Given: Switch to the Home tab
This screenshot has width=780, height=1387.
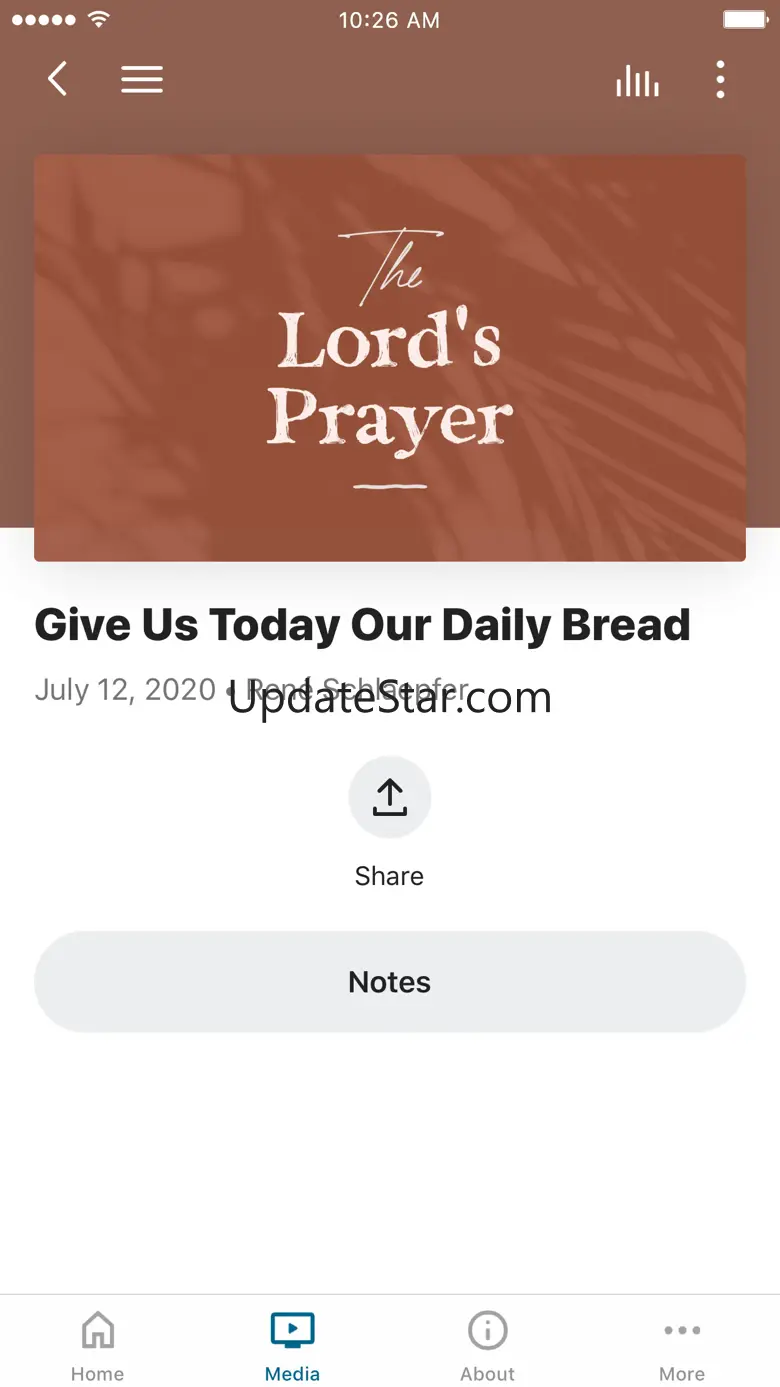Looking at the screenshot, I should tap(97, 1345).
